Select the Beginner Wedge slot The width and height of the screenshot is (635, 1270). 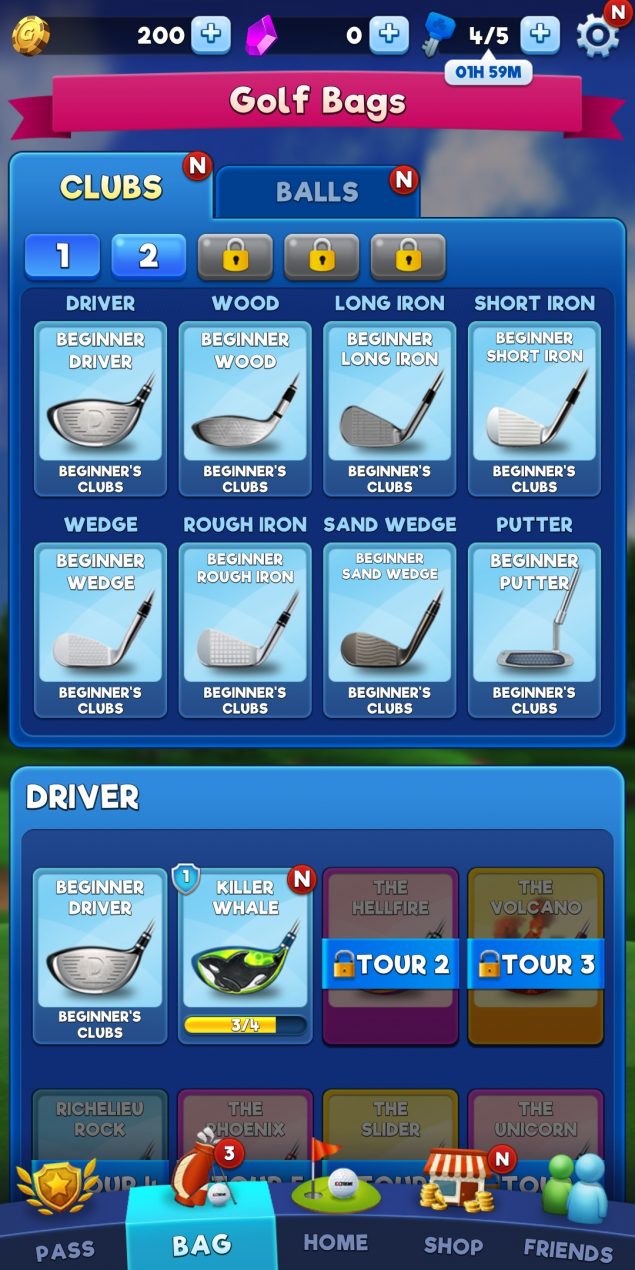[100, 630]
